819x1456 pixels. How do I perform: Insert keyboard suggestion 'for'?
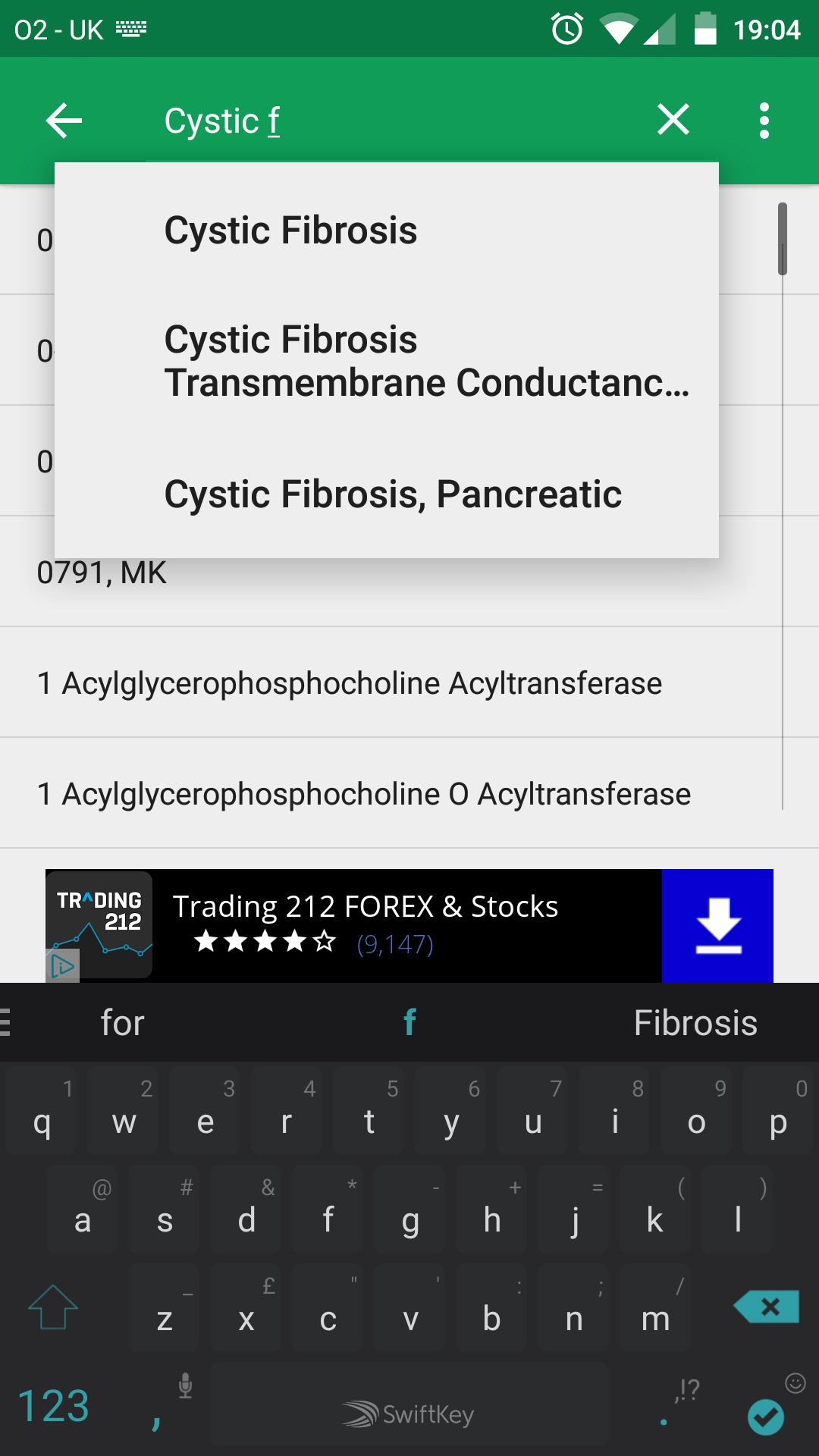pos(123,1023)
